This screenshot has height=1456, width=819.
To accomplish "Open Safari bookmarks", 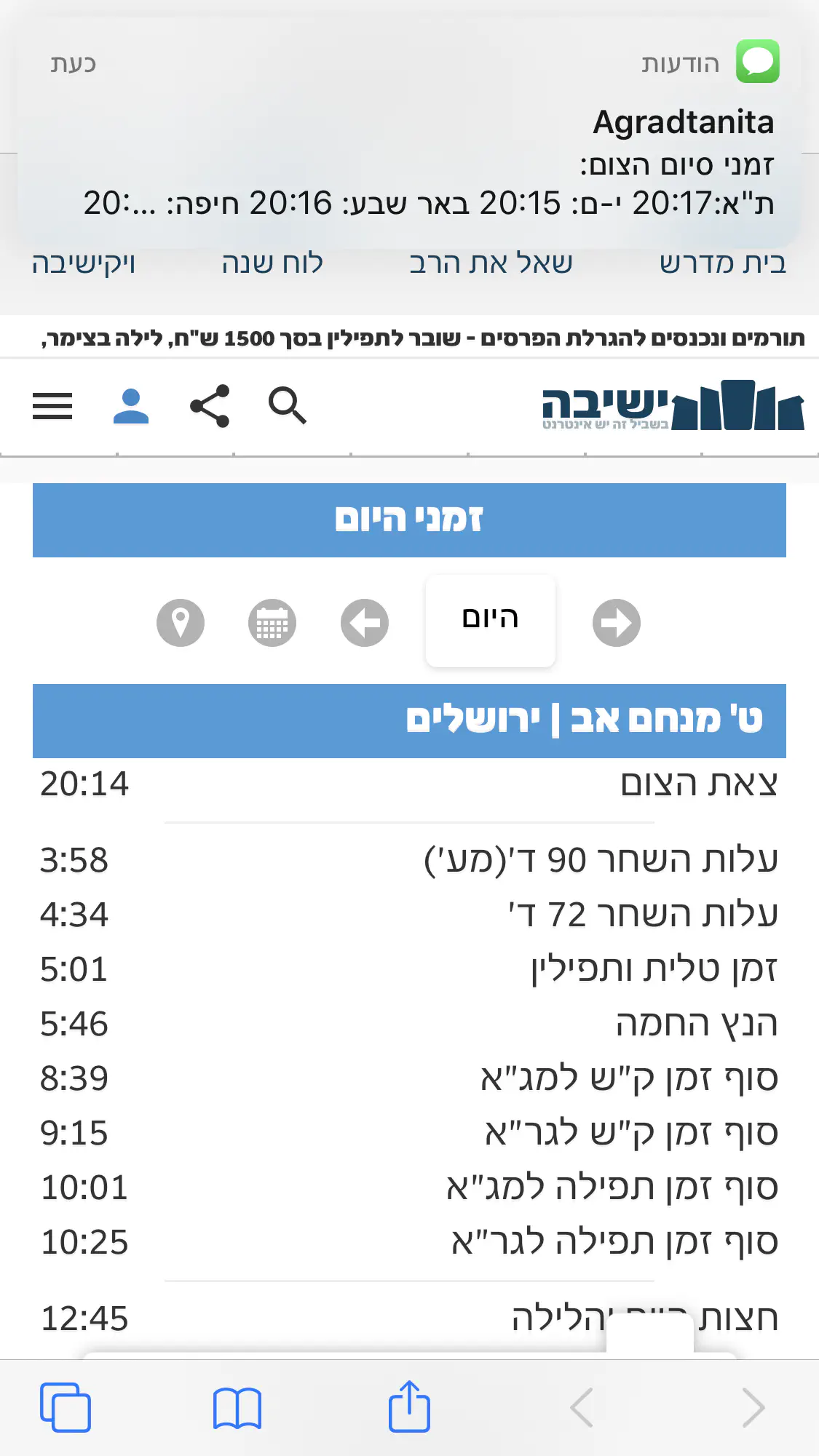I will pyautogui.click(x=237, y=1407).
